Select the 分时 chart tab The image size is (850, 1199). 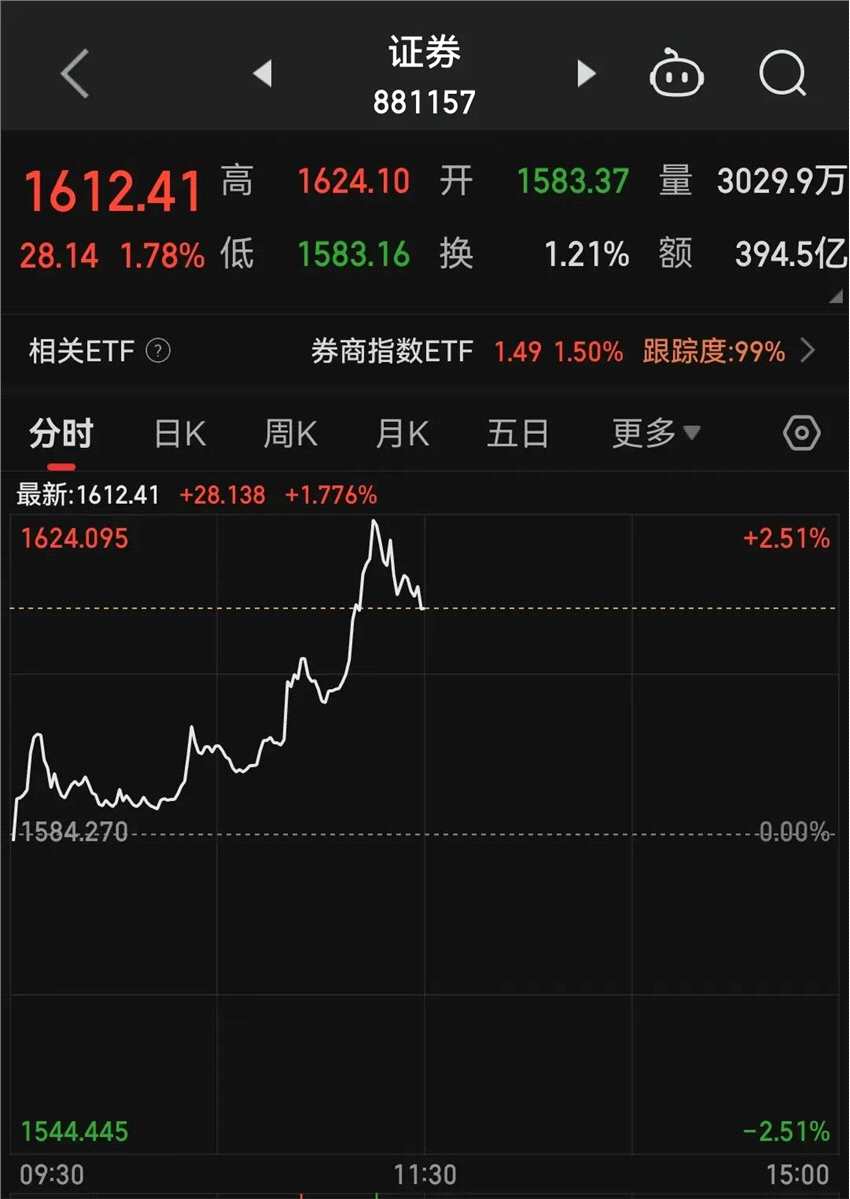(x=61, y=434)
